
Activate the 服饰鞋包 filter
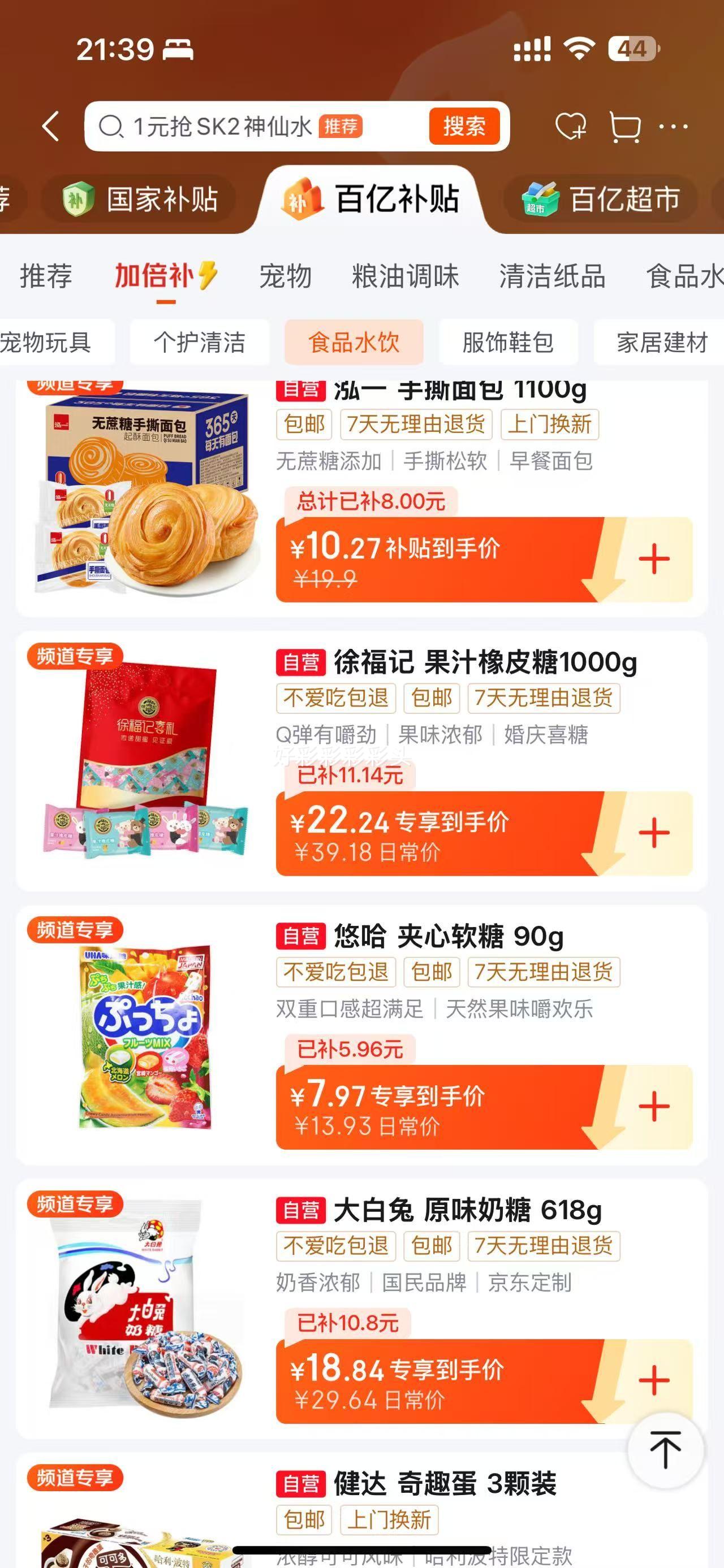pos(509,343)
